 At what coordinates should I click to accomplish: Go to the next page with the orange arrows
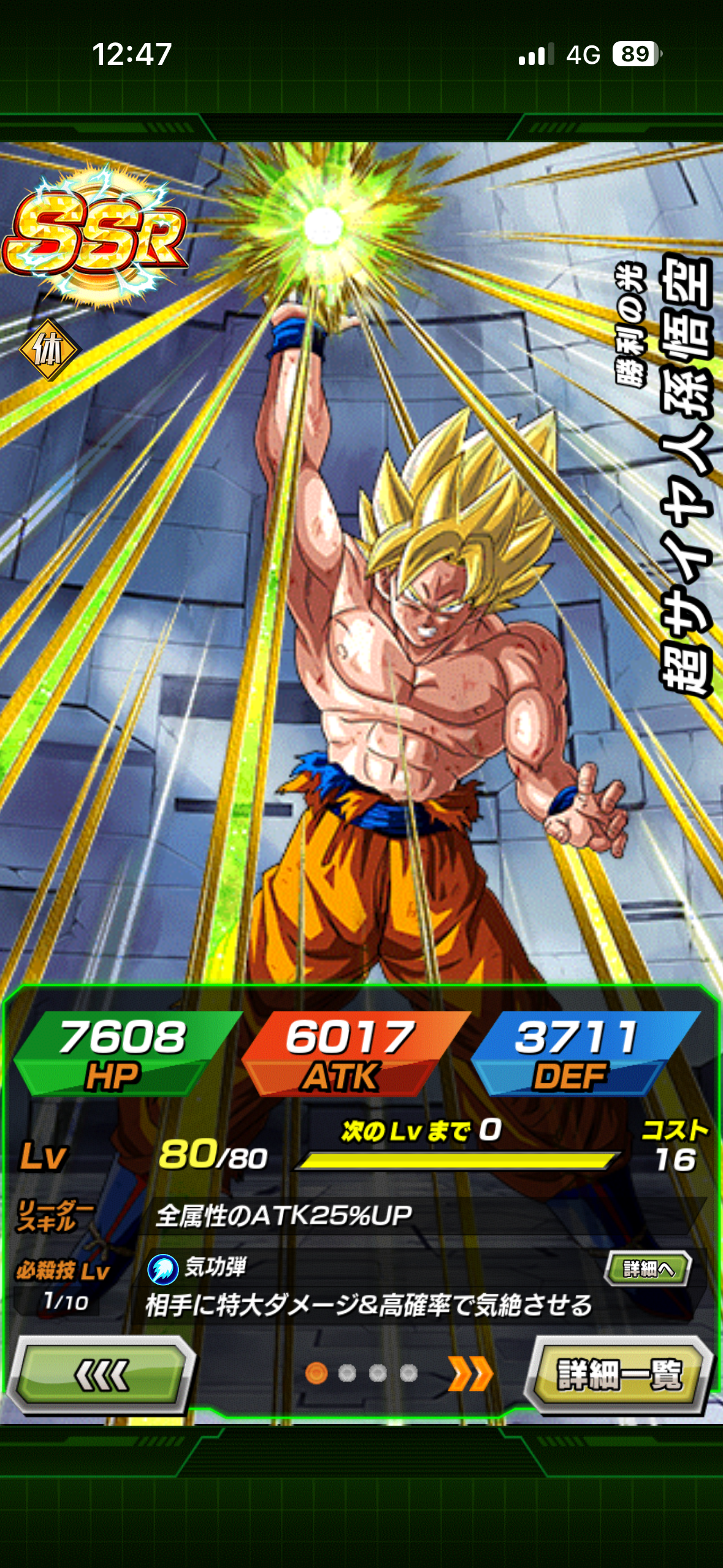click(x=470, y=1374)
